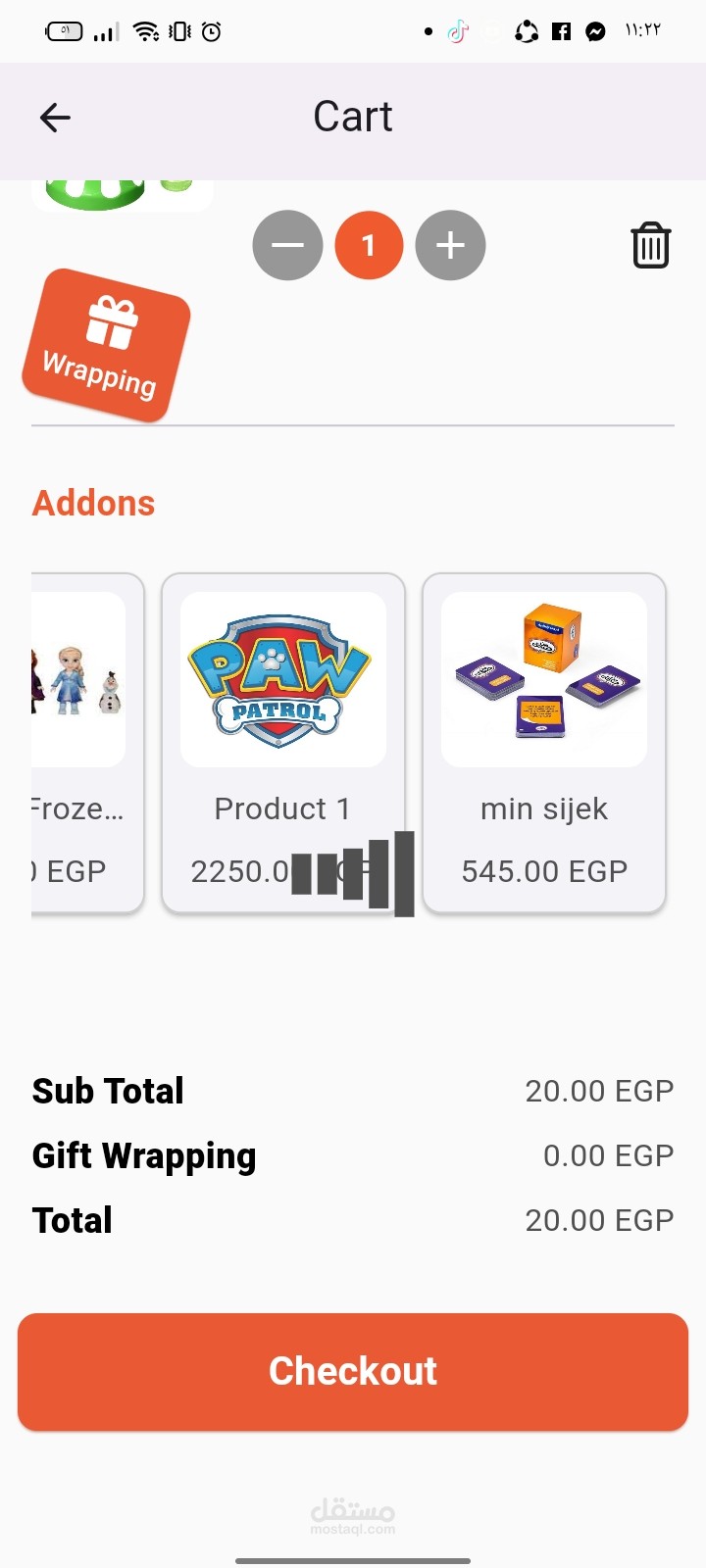The height and width of the screenshot is (1568, 706).
Task: Delete the item using the trash icon
Action: pos(650,245)
